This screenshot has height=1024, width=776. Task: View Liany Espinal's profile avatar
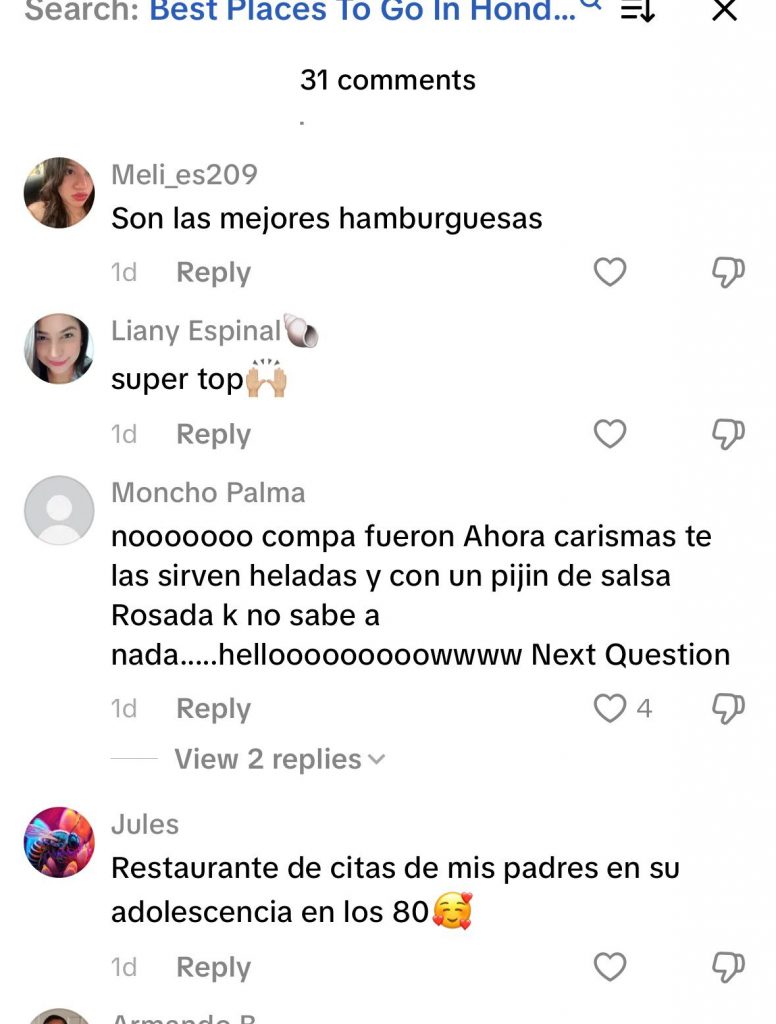coord(59,348)
